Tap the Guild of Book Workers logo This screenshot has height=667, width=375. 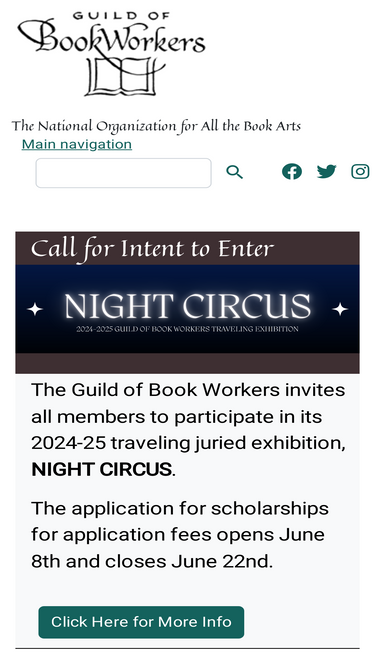(x=111, y=54)
